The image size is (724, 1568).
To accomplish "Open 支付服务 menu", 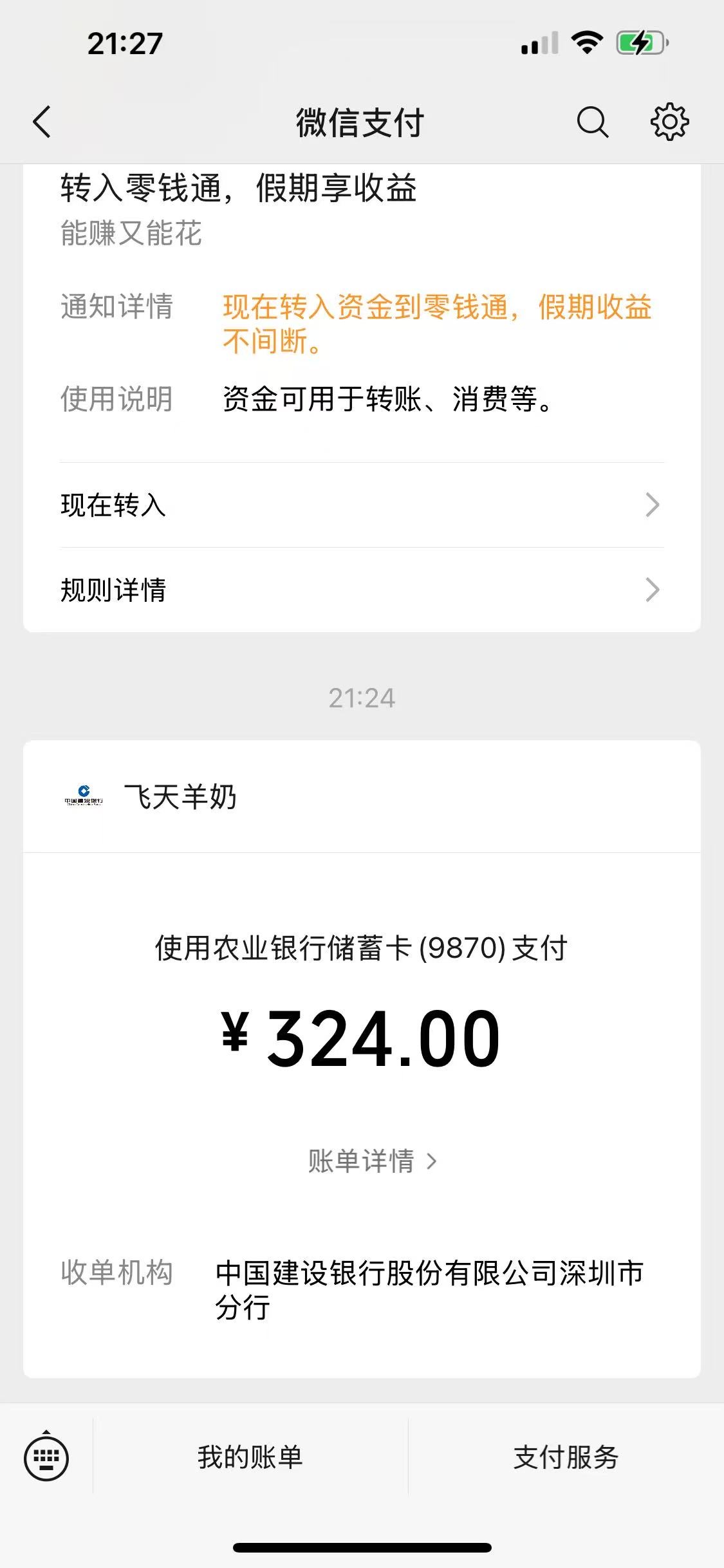I will (566, 1457).
